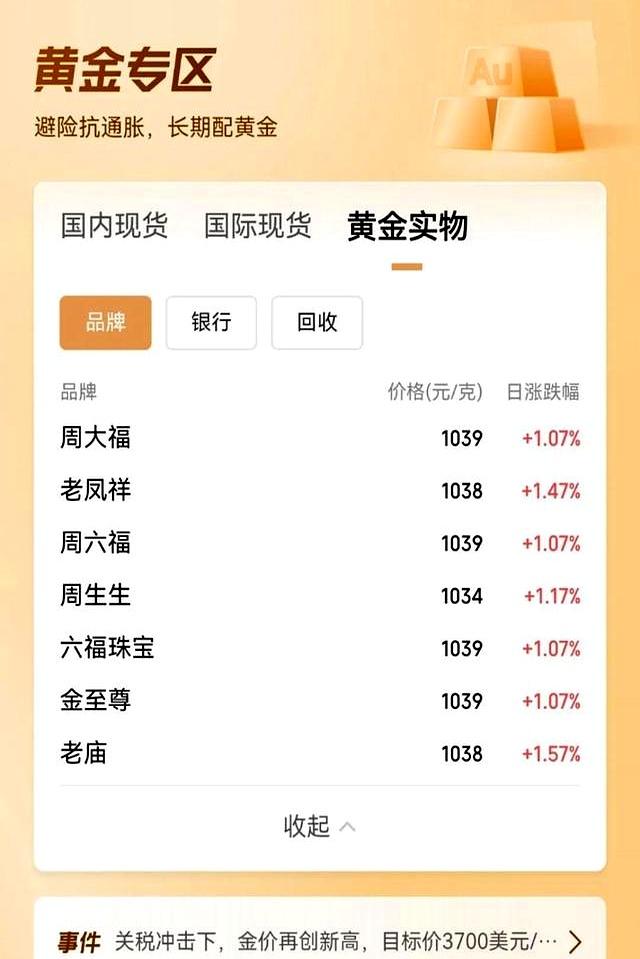The image size is (640, 959).
Task: Open the 事件 news about 关税冲击
Action: [320, 941]
